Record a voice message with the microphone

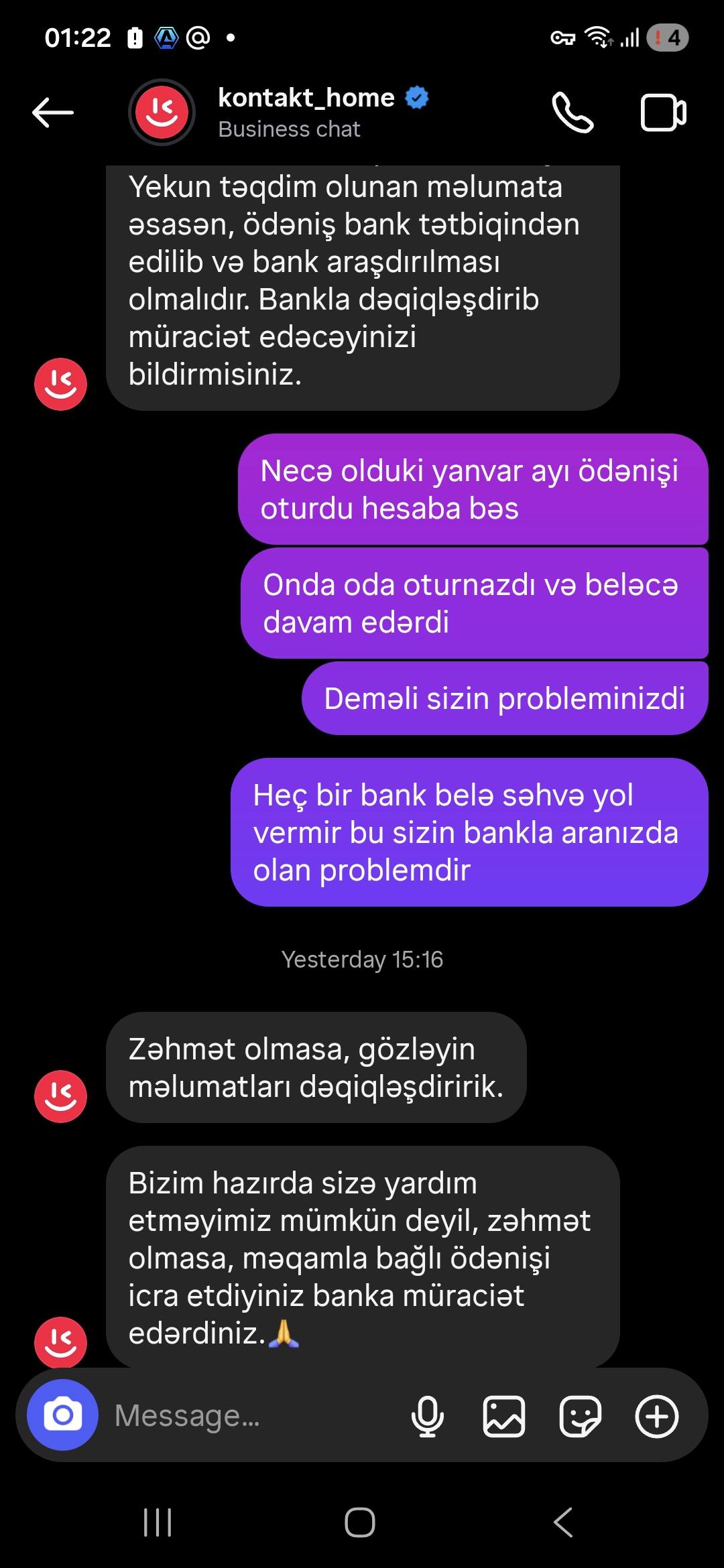pos(427,1416)
